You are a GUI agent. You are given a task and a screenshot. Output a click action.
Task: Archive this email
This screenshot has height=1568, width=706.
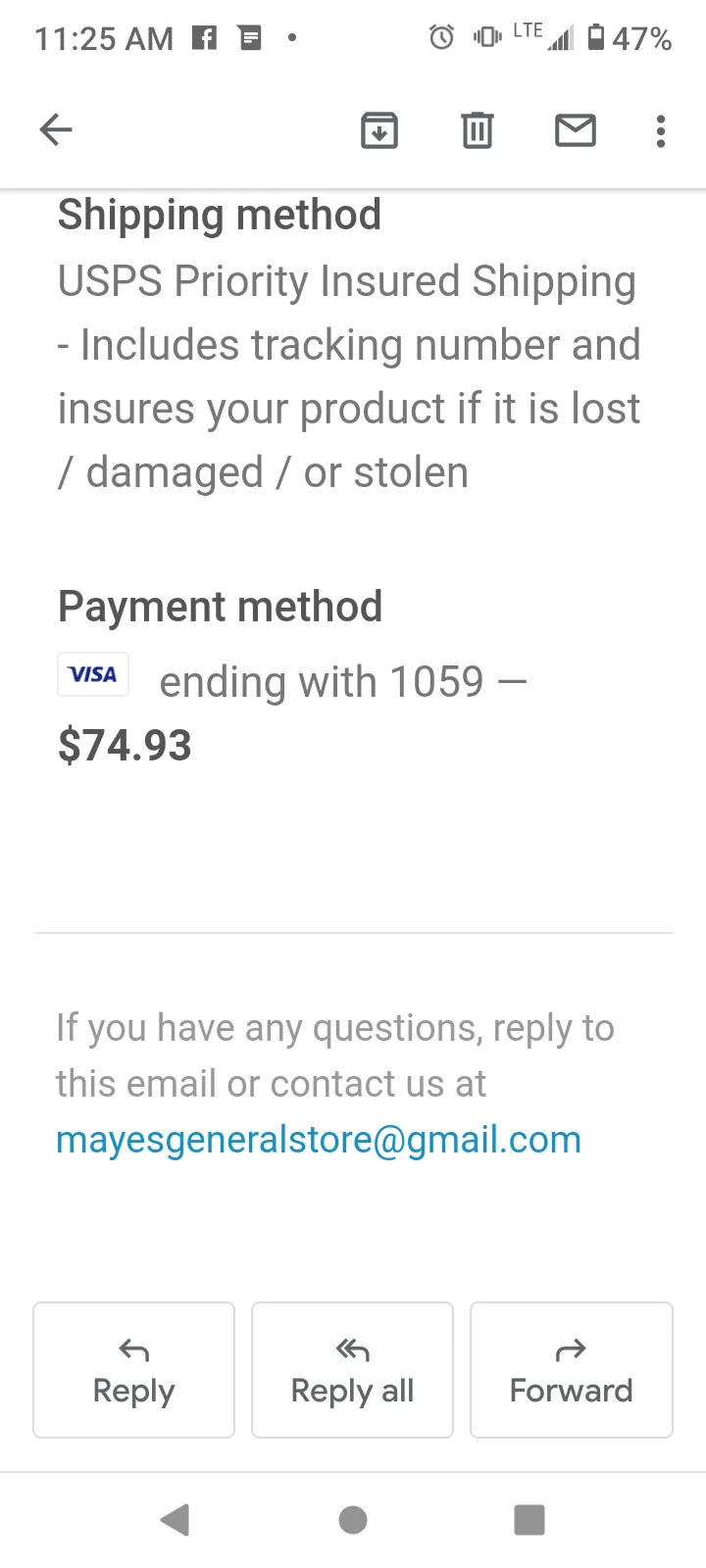379,130
